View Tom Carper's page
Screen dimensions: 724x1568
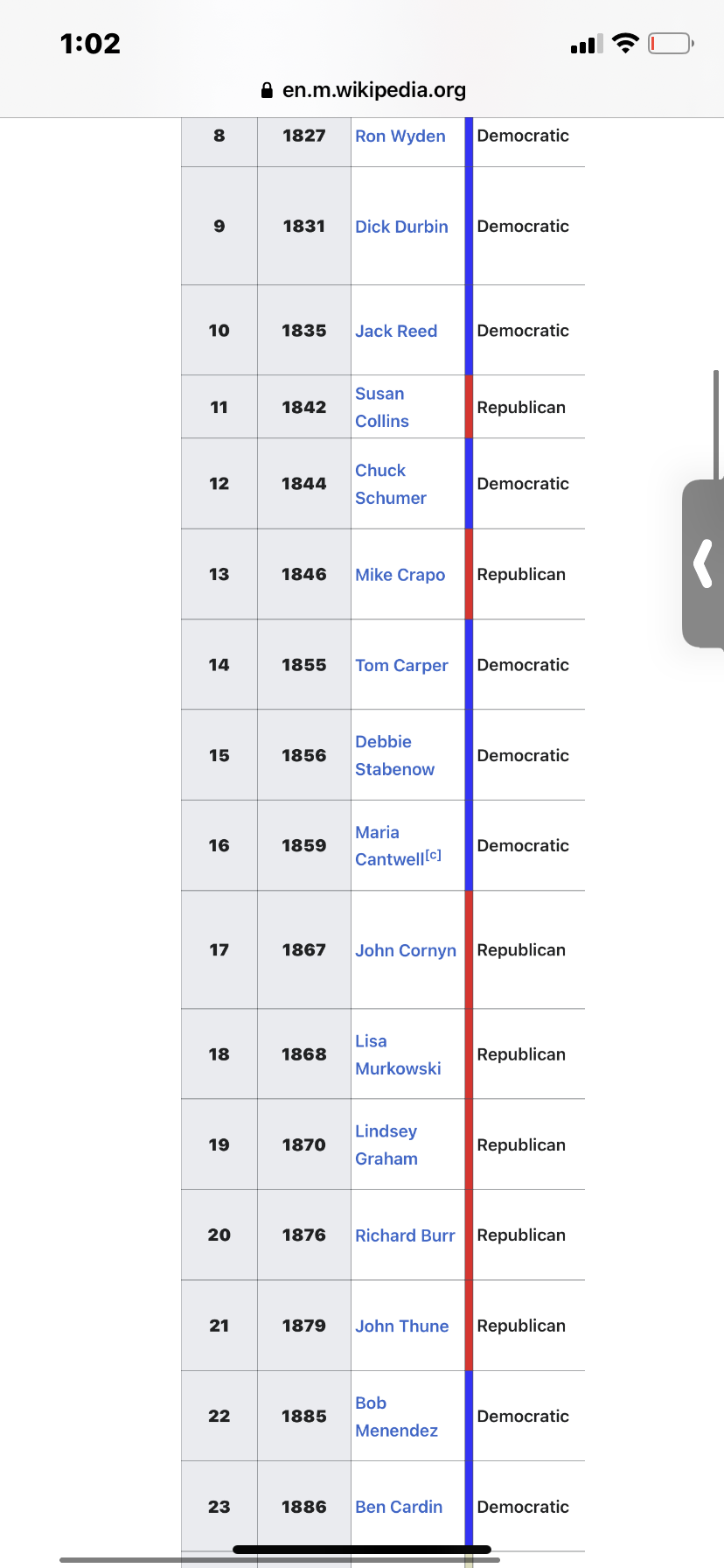click(x=401, y=665)
